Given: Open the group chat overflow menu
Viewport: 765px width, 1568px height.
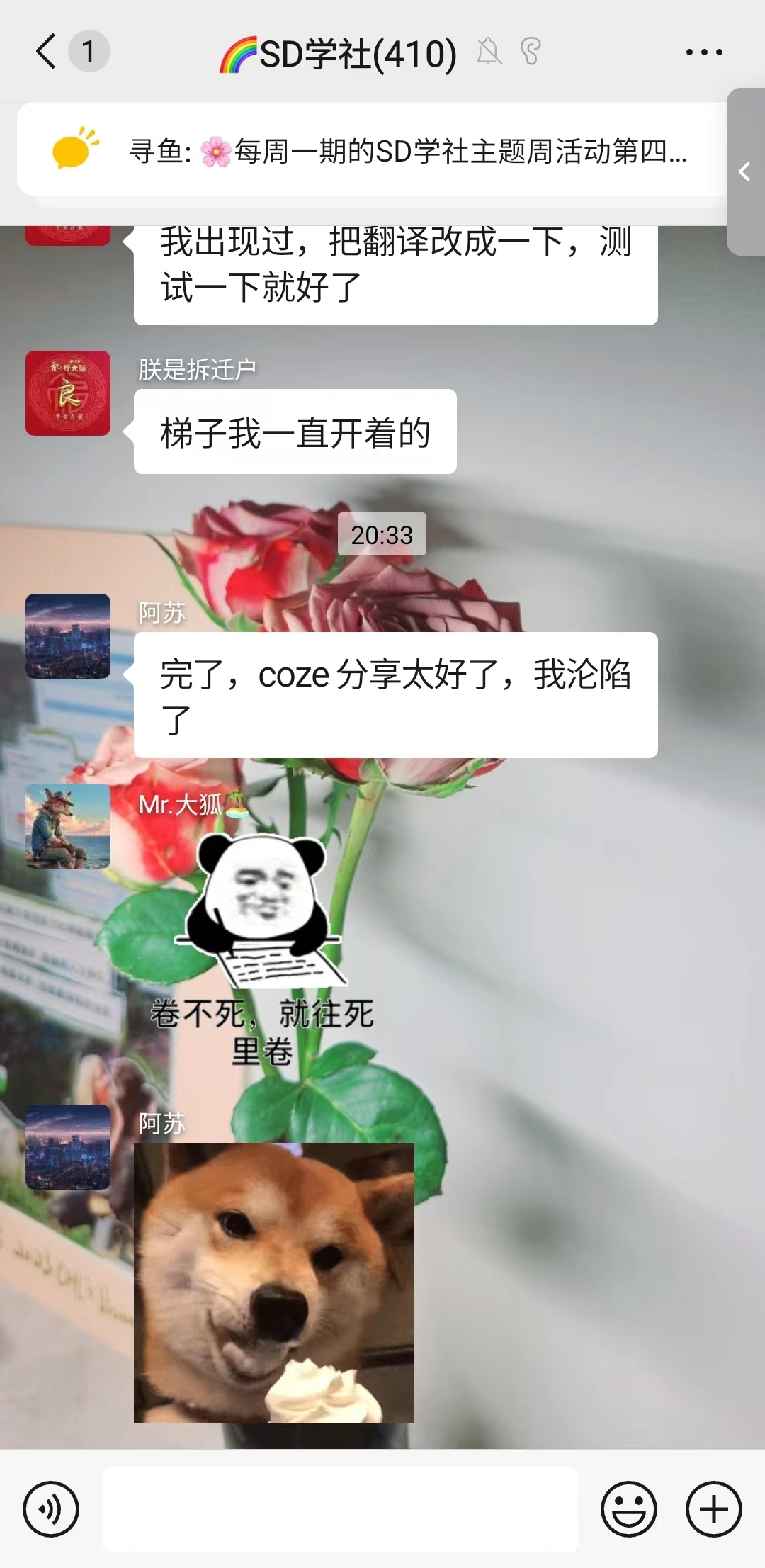Looking at the screenshot, I should (x=703, y=52).
